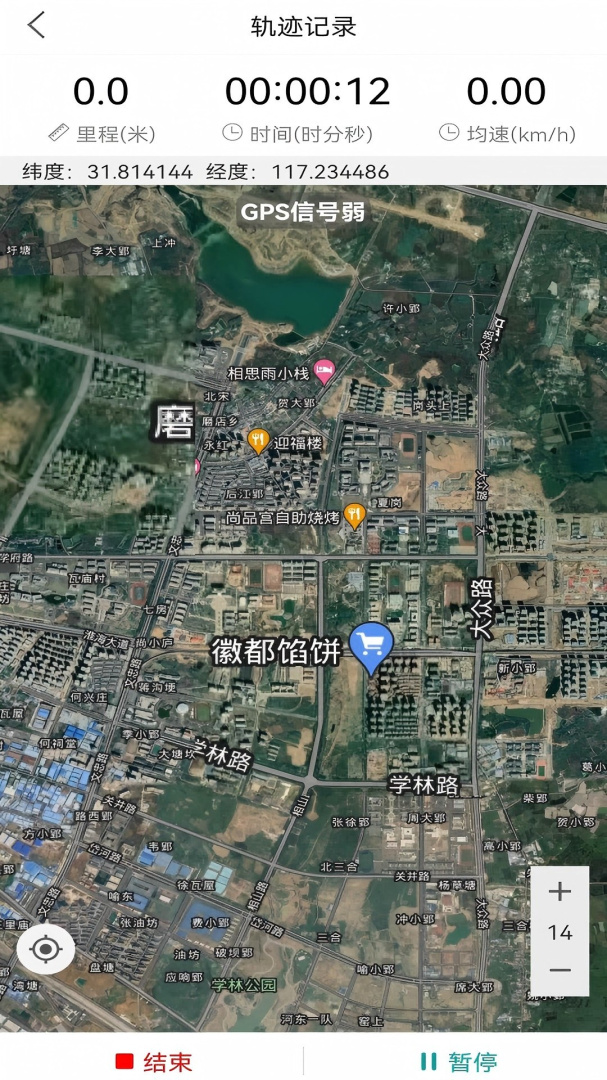Zoom in the map
The width and height of the screenshot is (607, 1080).
click(560, 892)
